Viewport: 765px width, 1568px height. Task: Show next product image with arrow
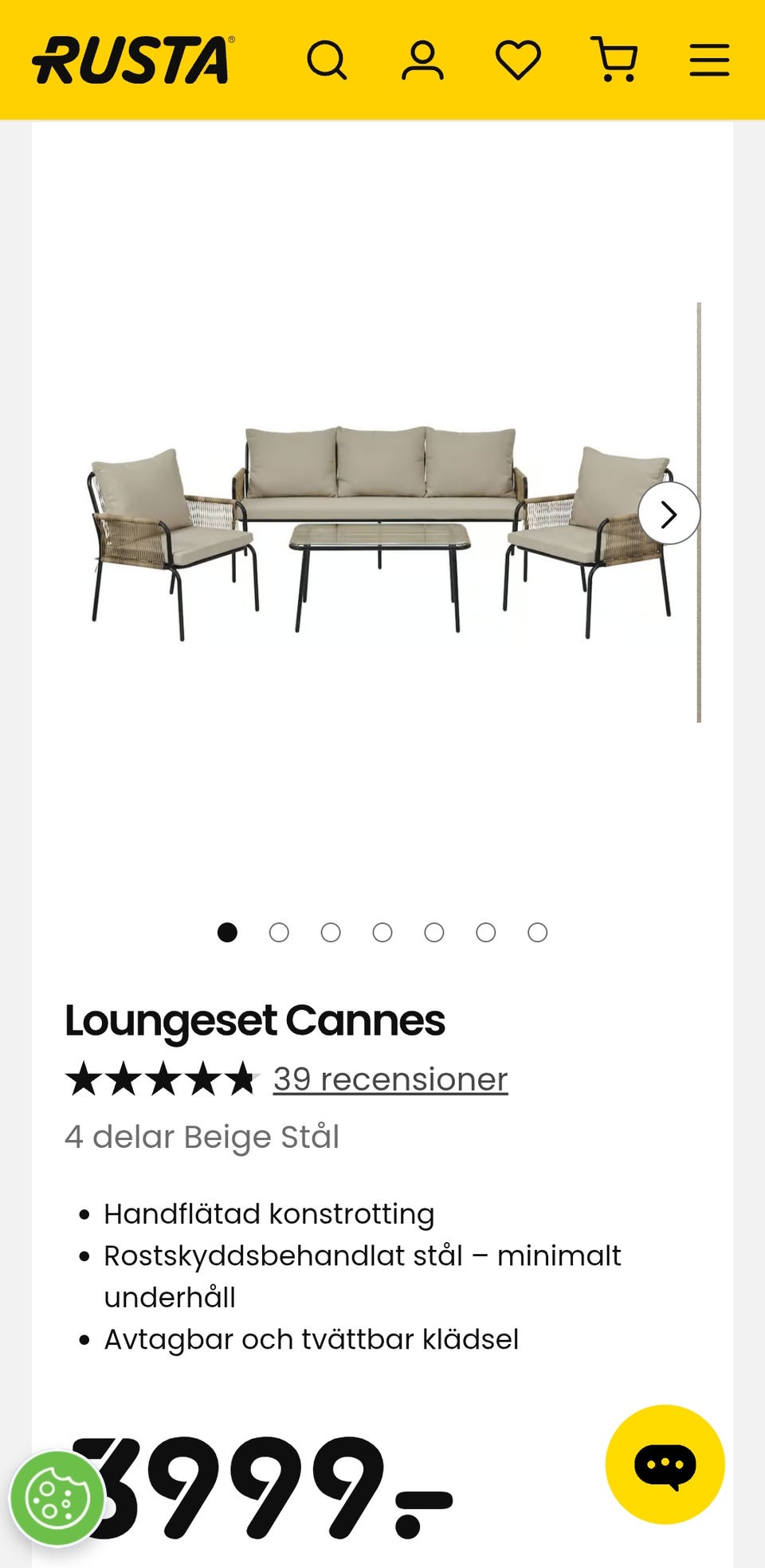tap(669, 513)
